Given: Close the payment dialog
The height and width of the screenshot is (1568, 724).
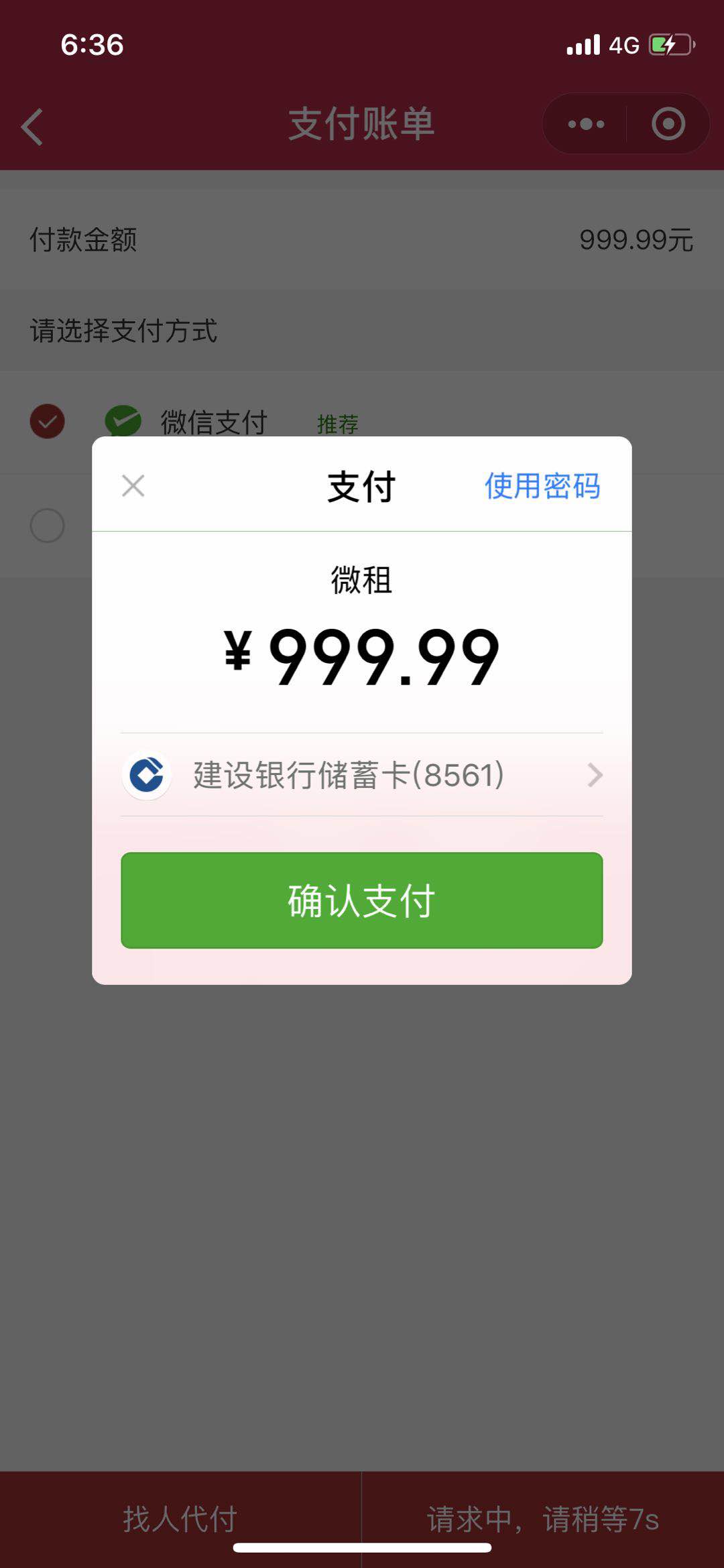Looking at the screenshot, I should point(133,486).
